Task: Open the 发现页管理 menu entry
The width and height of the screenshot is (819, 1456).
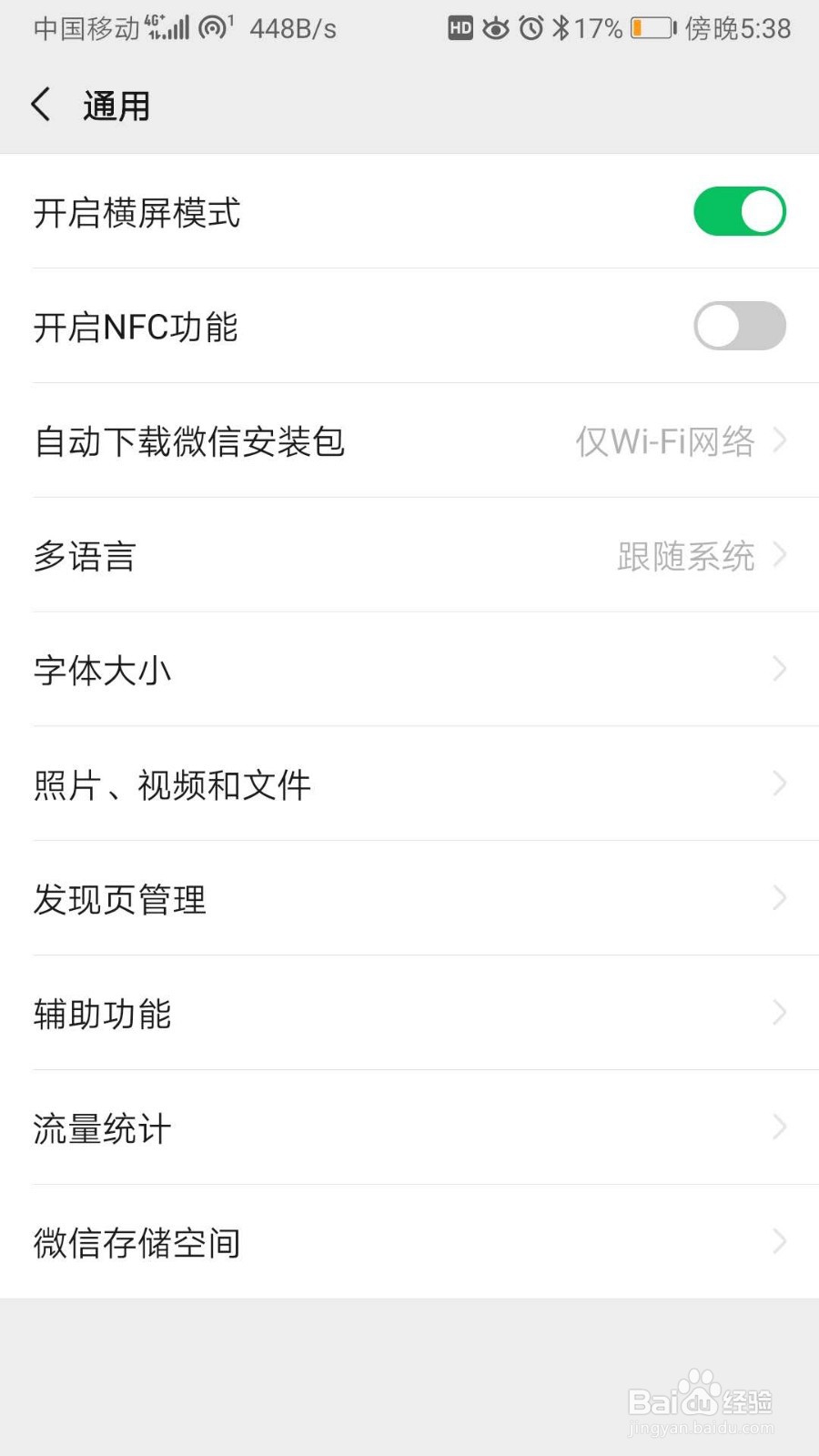Action: [409, 899]
